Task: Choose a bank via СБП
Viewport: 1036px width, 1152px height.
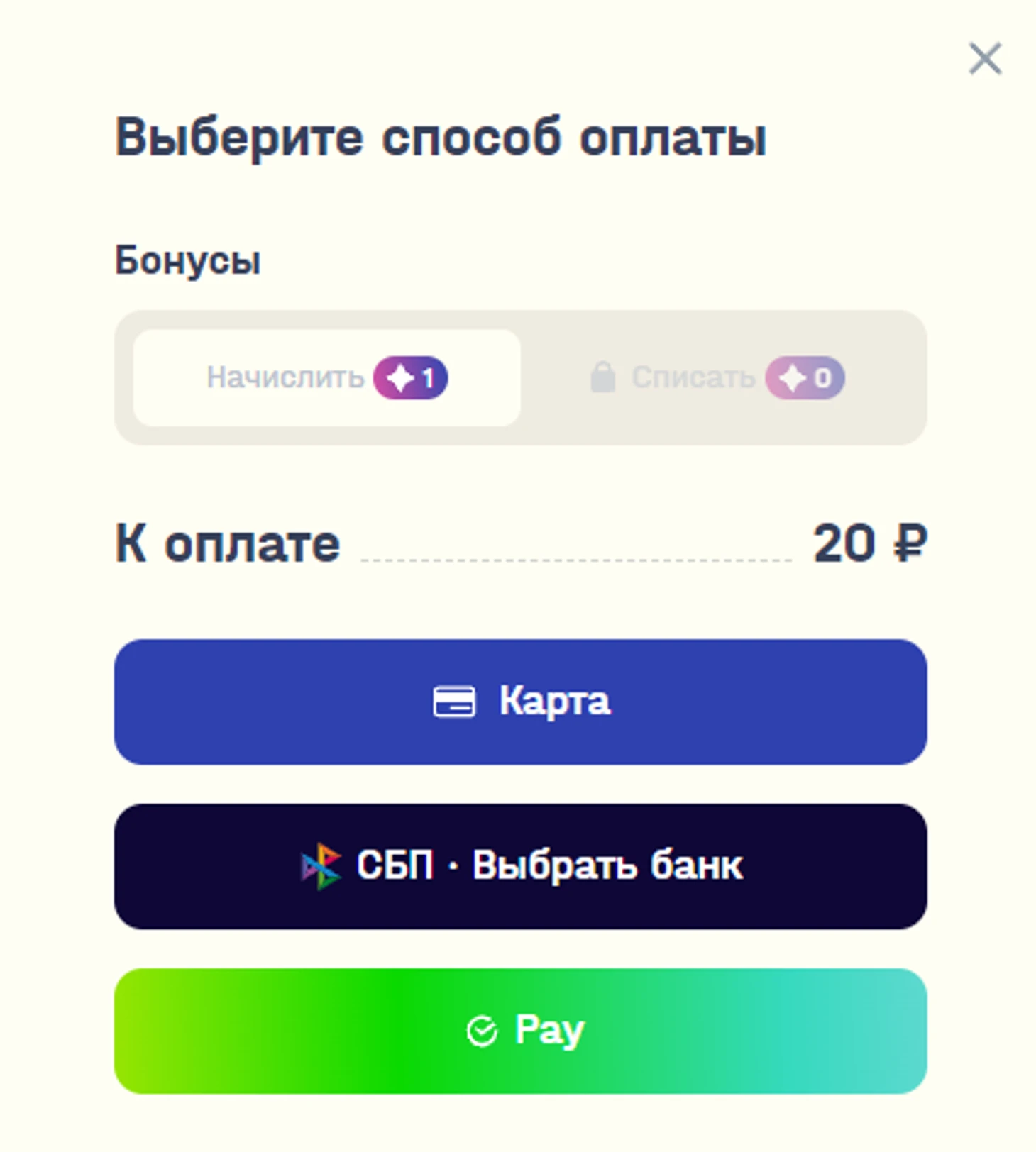Action: [x=520, y=866]
